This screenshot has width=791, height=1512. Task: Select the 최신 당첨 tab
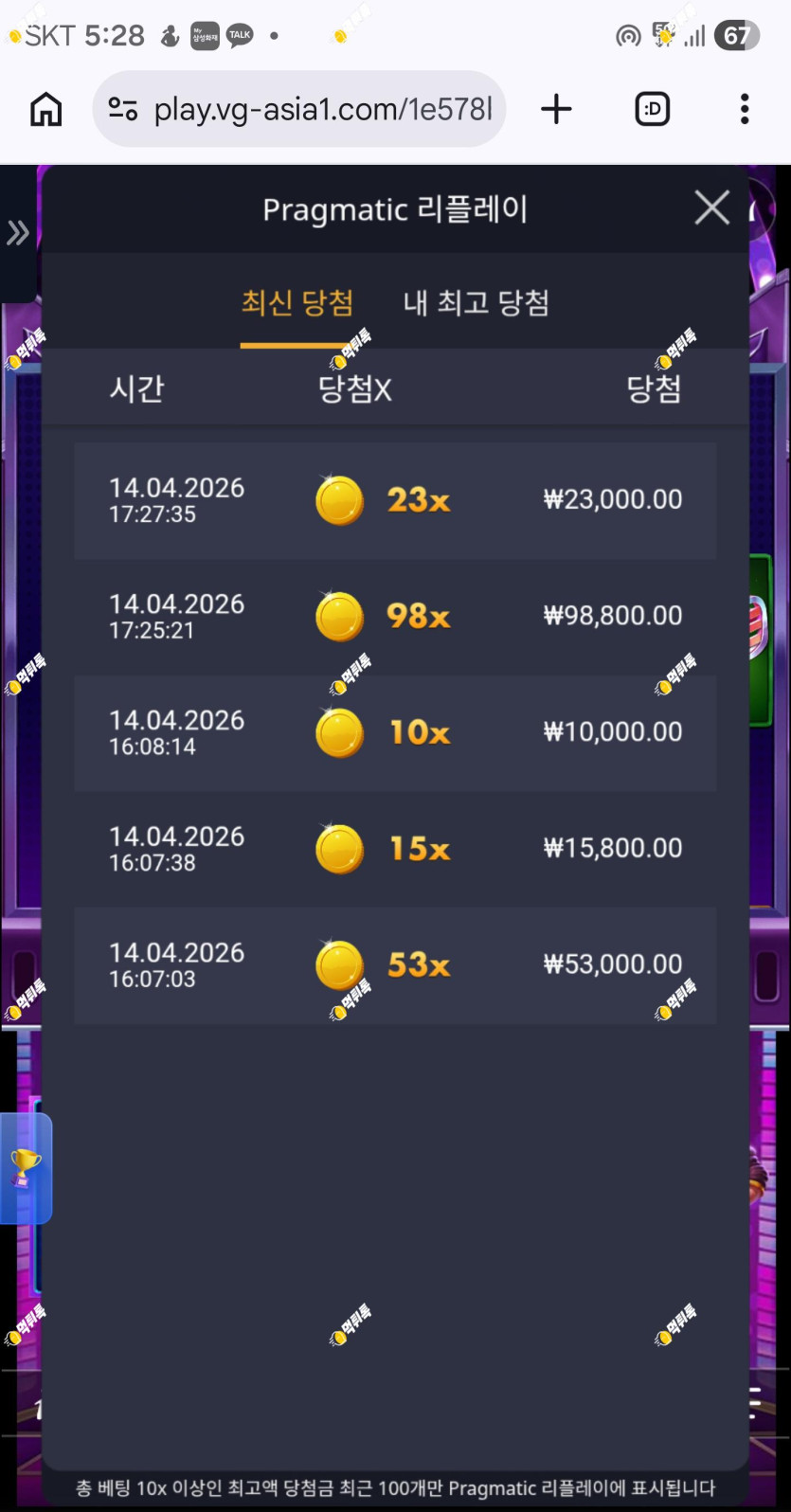[297, 303]
